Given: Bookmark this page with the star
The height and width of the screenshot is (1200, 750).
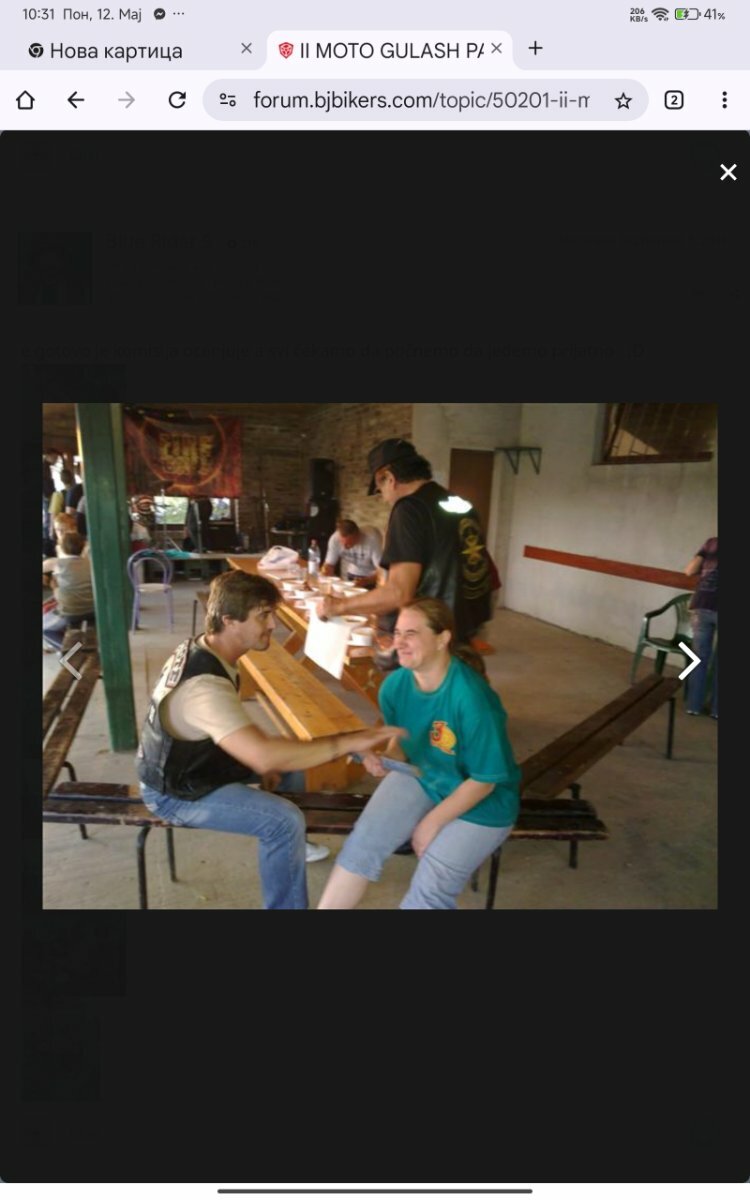Looking at the screenshot, I should click(623, 100).
